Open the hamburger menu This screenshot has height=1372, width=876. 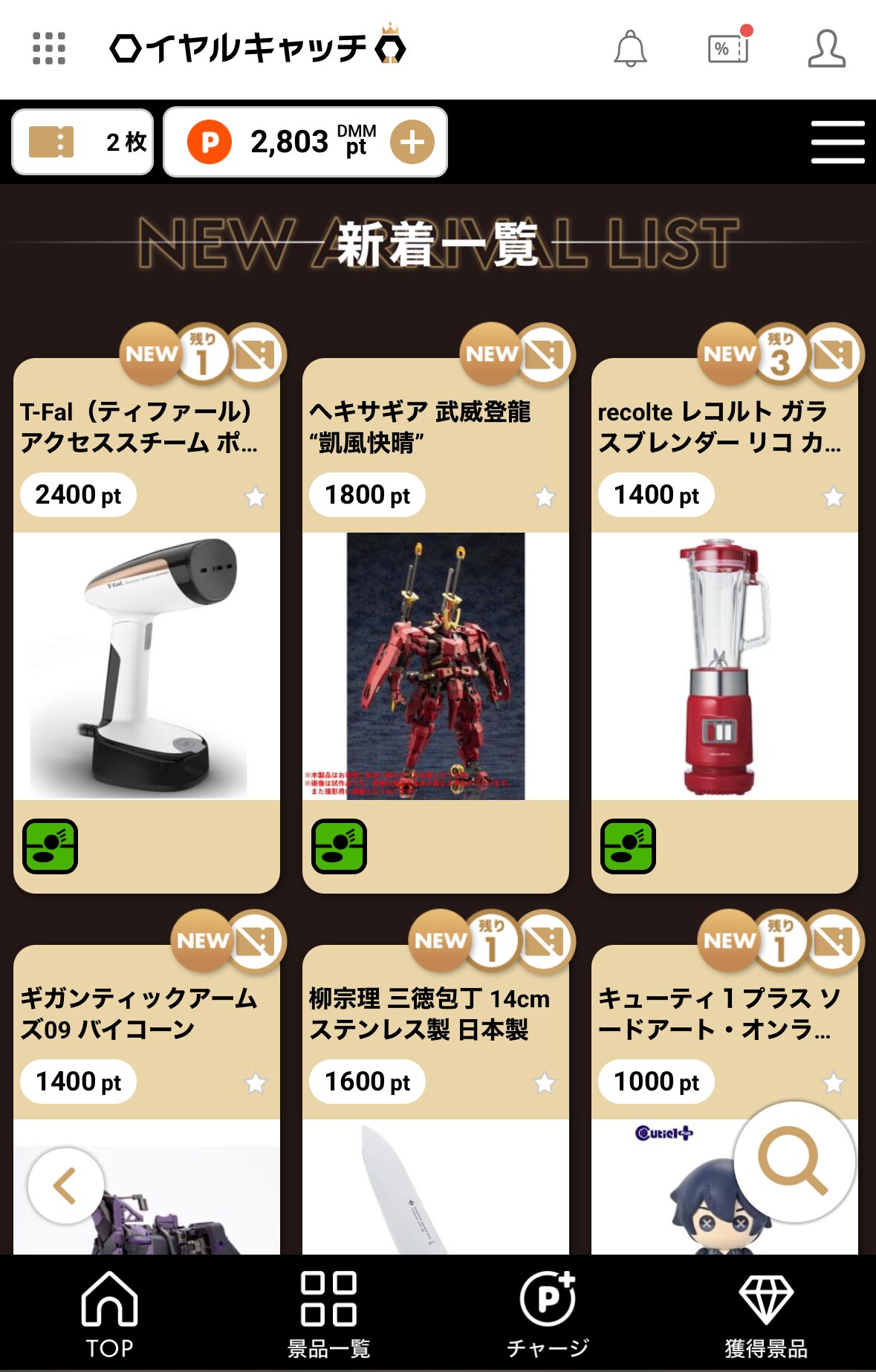(837, 142)
